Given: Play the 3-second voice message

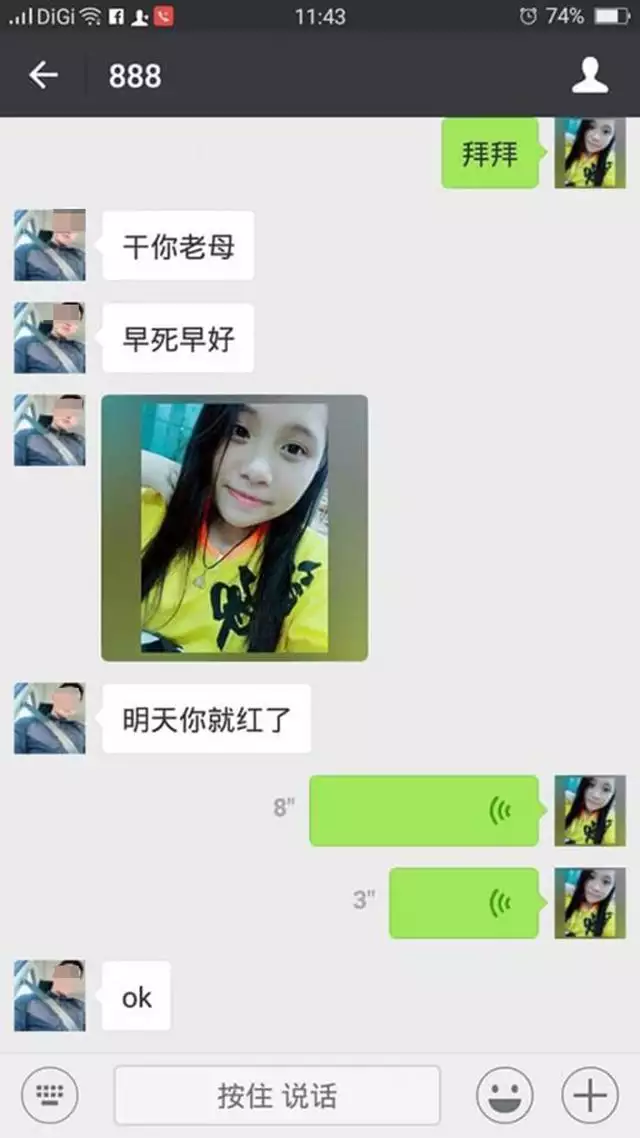Looking at the screenshot, I should [464, 903].
